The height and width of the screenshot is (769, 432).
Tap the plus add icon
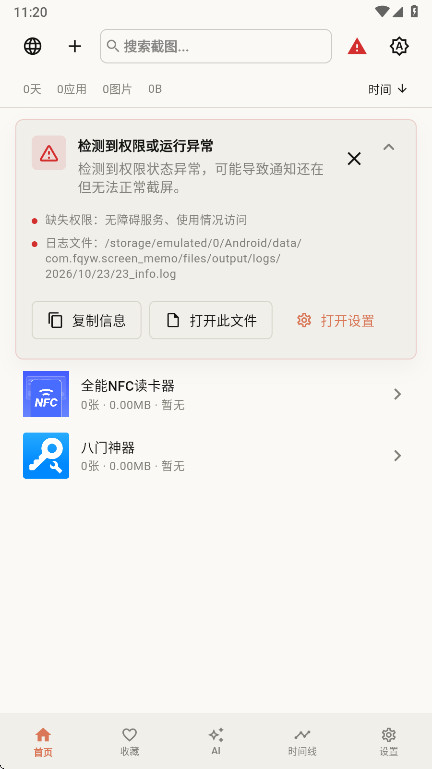click(x=75, y=46)
